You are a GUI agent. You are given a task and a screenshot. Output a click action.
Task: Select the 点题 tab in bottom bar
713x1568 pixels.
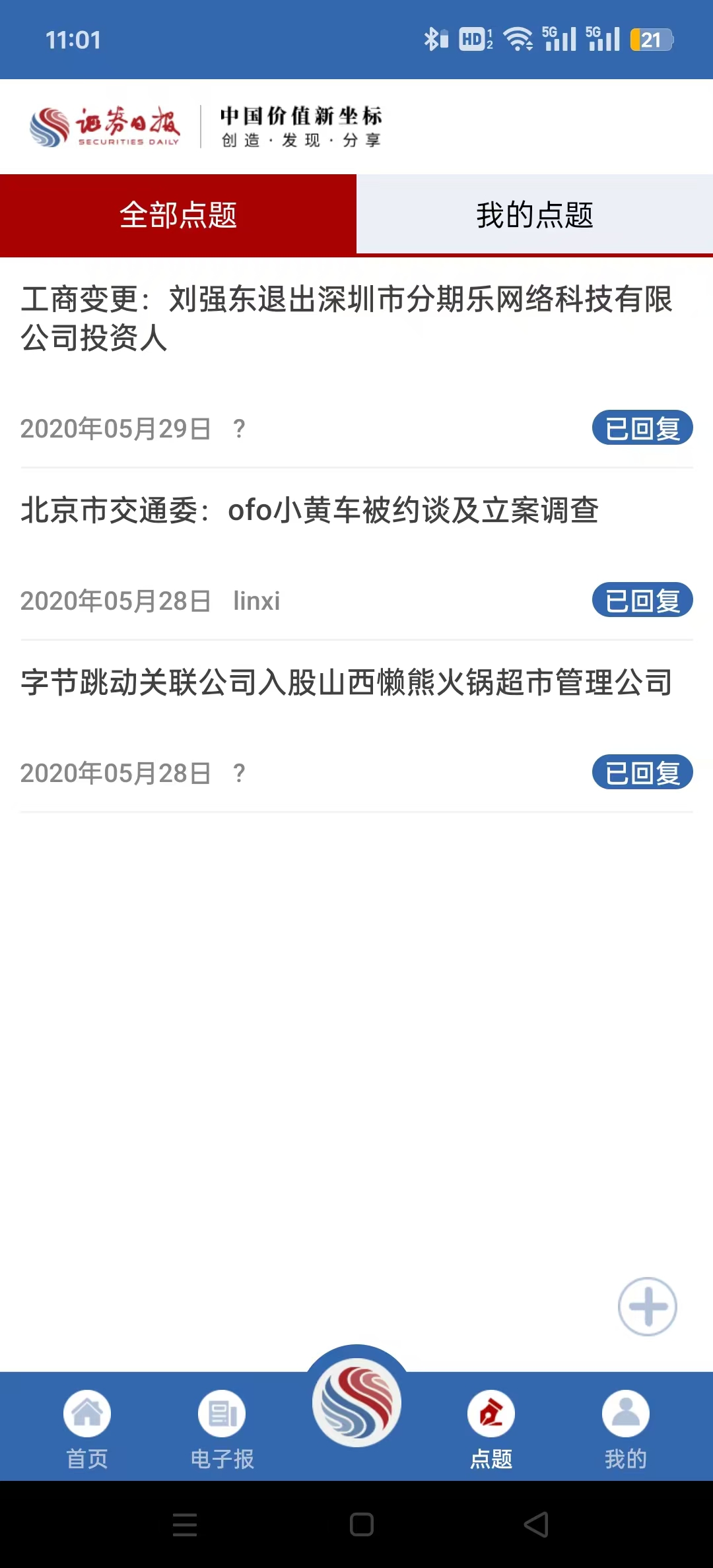(x=491, y=1427)
